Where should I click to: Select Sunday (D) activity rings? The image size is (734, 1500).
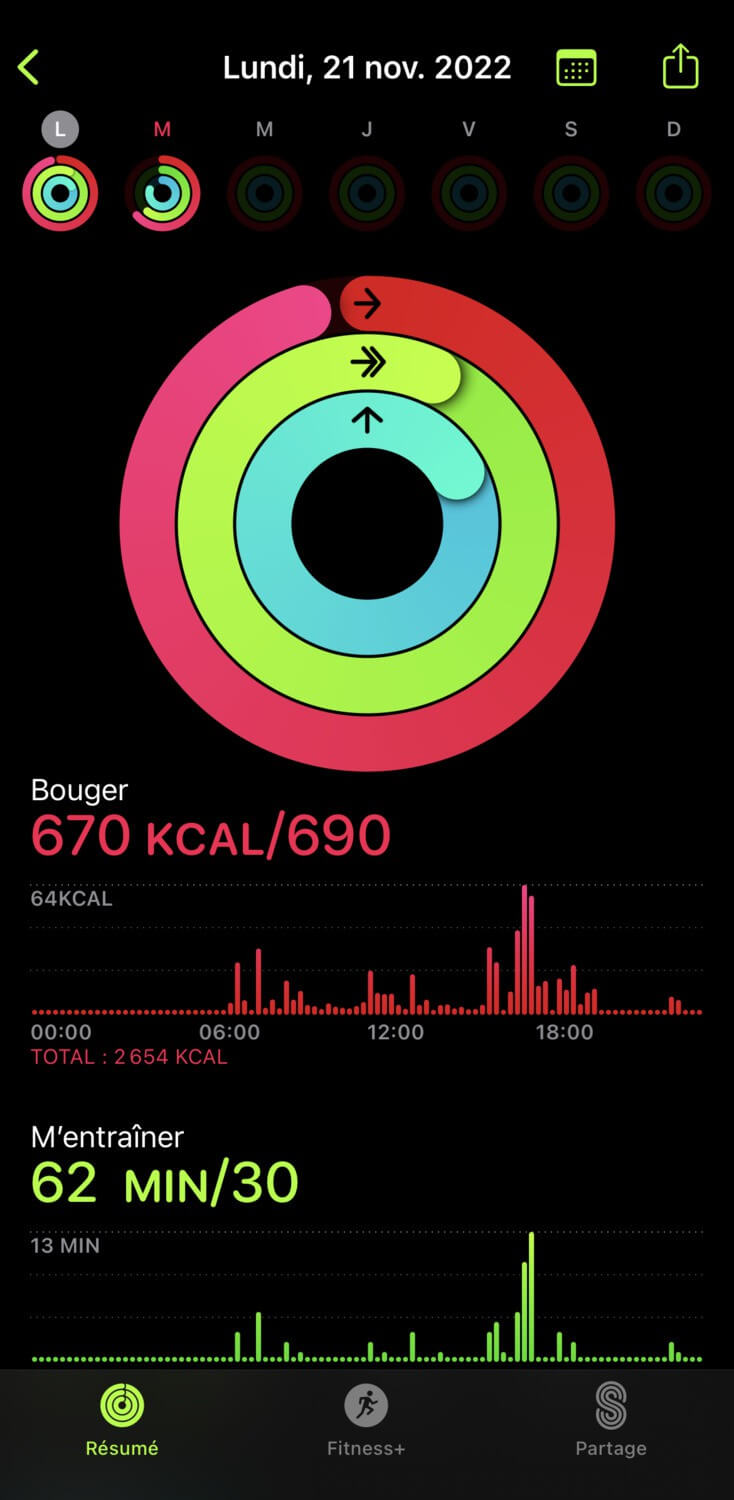pos(674,175)
